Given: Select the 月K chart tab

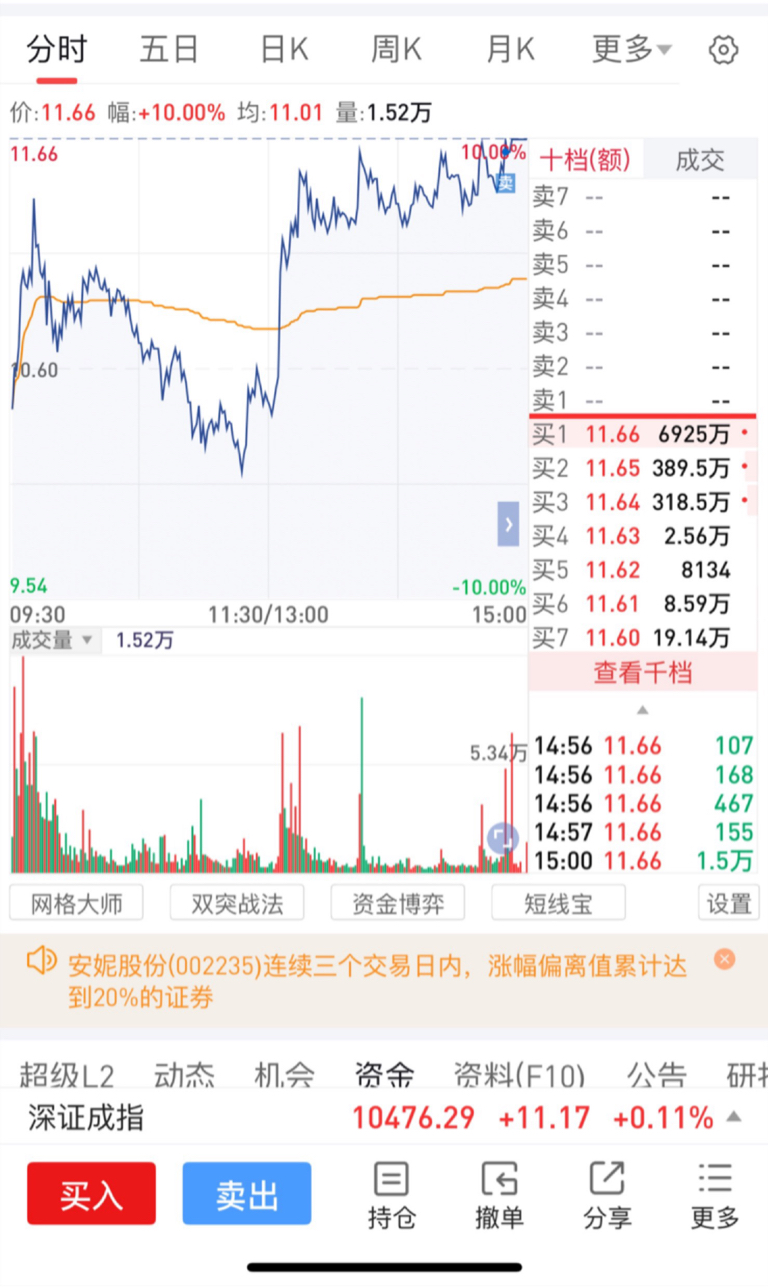Looking at the screenshot, I should coord(510,49).
